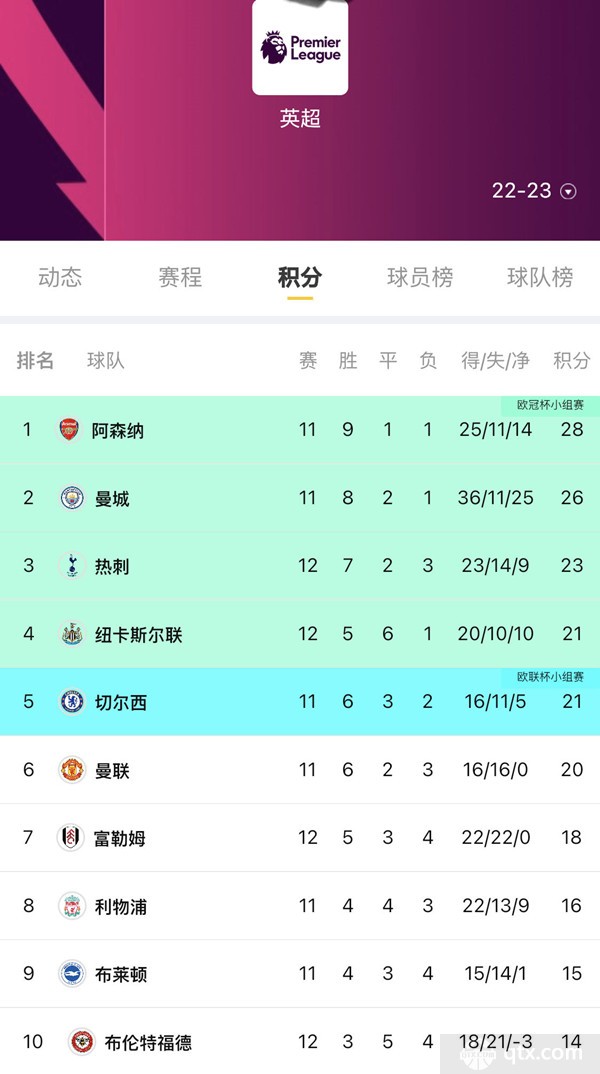Open the 阿森纳 team row

point(300,429)
